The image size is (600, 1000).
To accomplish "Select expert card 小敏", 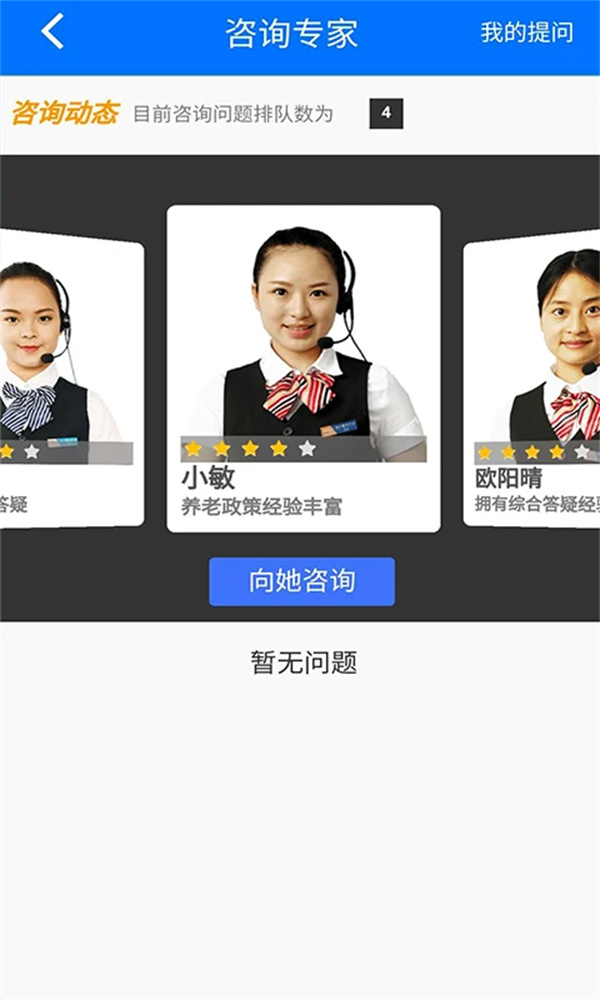I will [x=303, y=368].
